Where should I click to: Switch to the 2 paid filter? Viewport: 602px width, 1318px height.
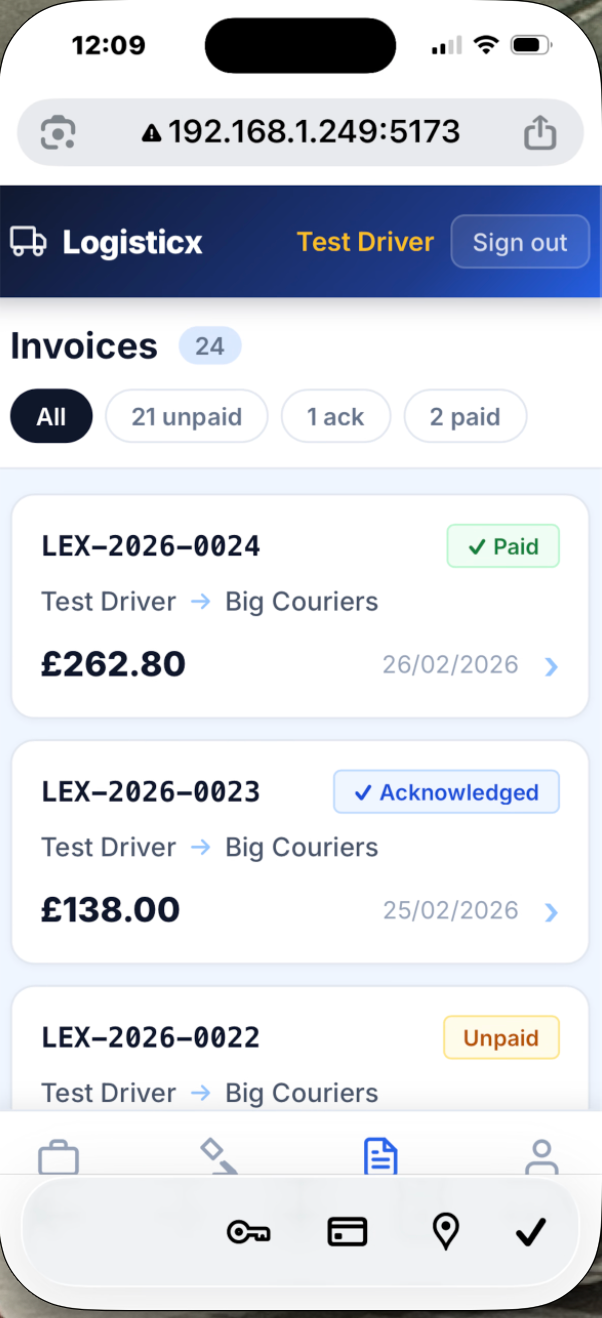pos(464,416)
